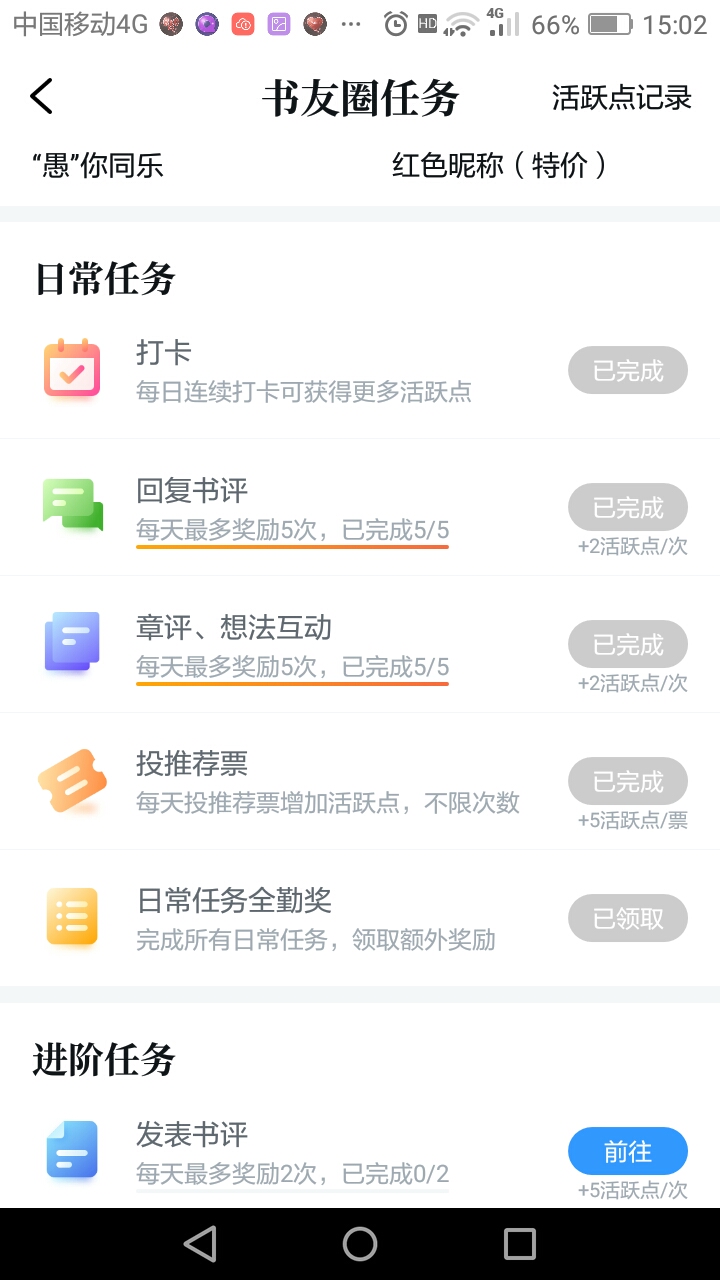
Task: Tap 已完成 button for 投推荐票
Action: [628, 782]
